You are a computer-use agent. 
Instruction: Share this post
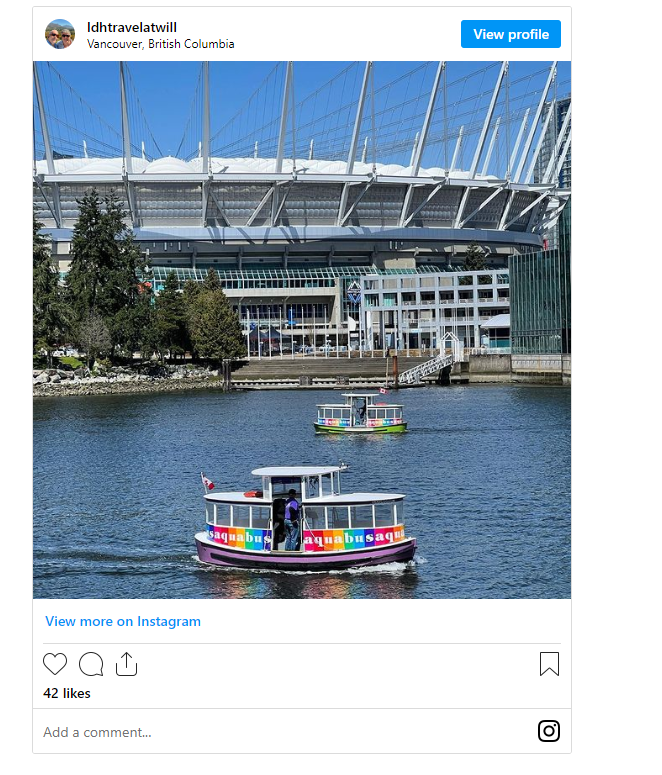click(126, 664)
